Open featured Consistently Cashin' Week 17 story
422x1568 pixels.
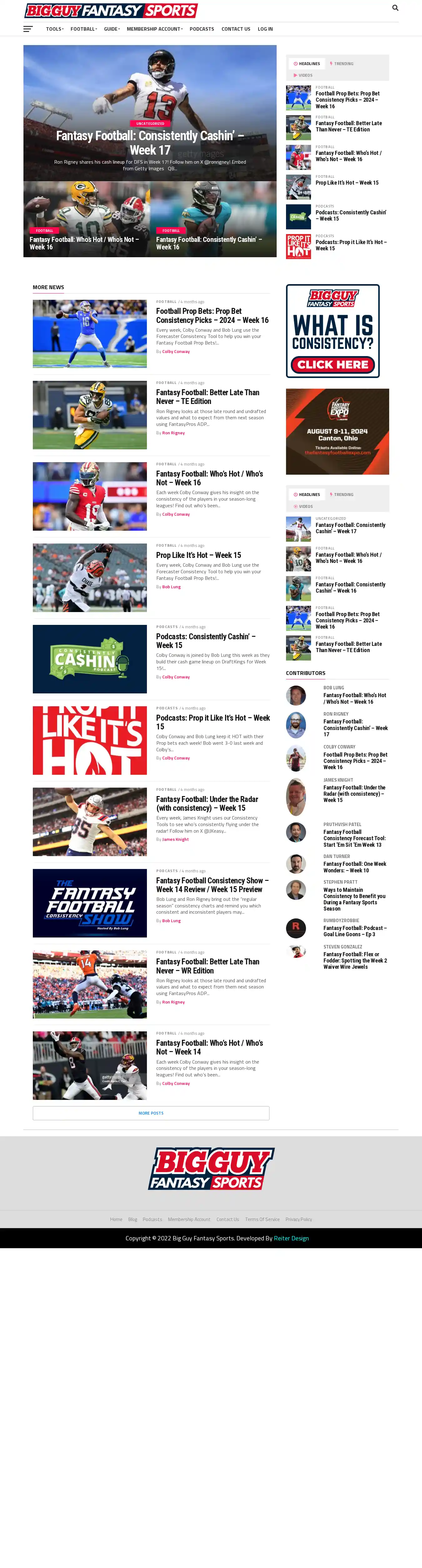click(150, 142)
